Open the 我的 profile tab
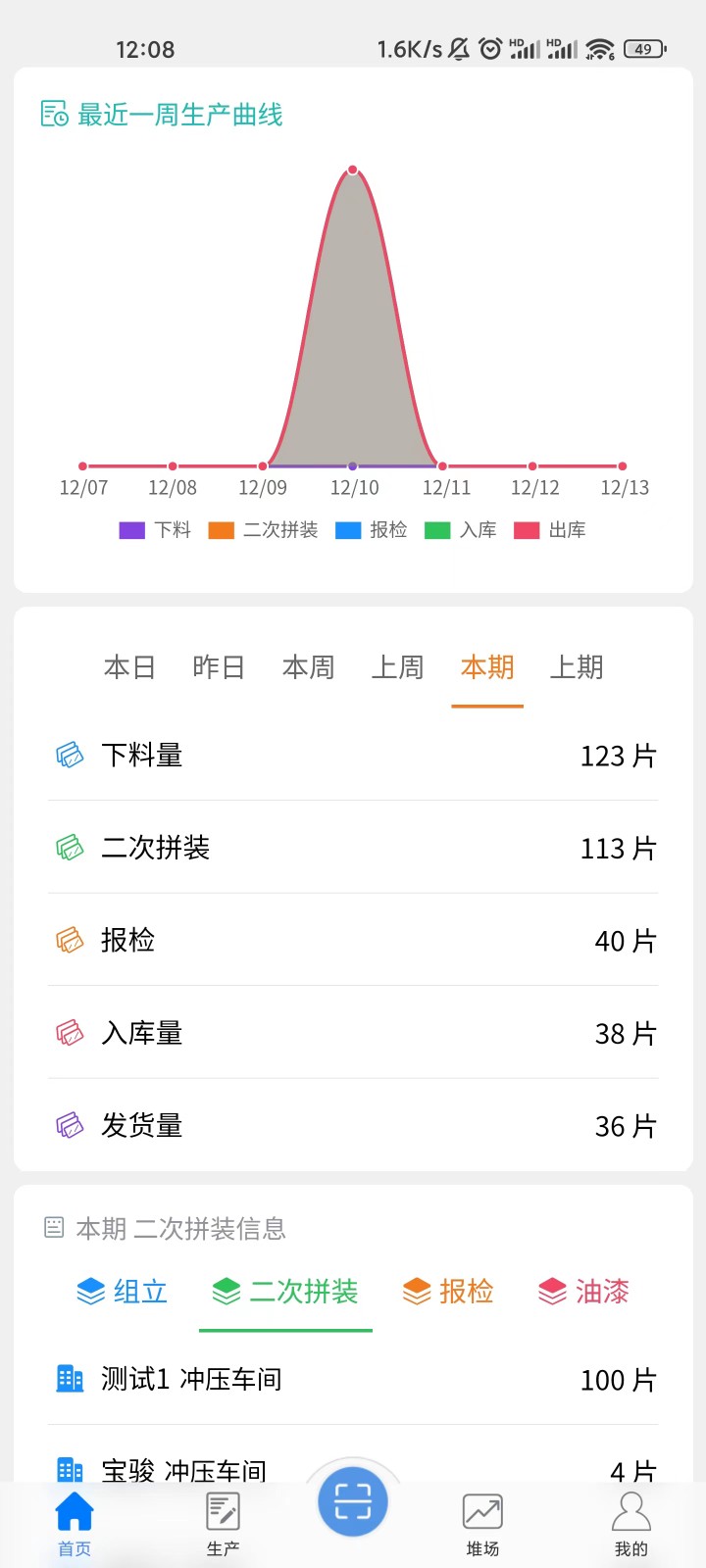The width and height of the screenshot is (706, 1568). [630, 1524]
